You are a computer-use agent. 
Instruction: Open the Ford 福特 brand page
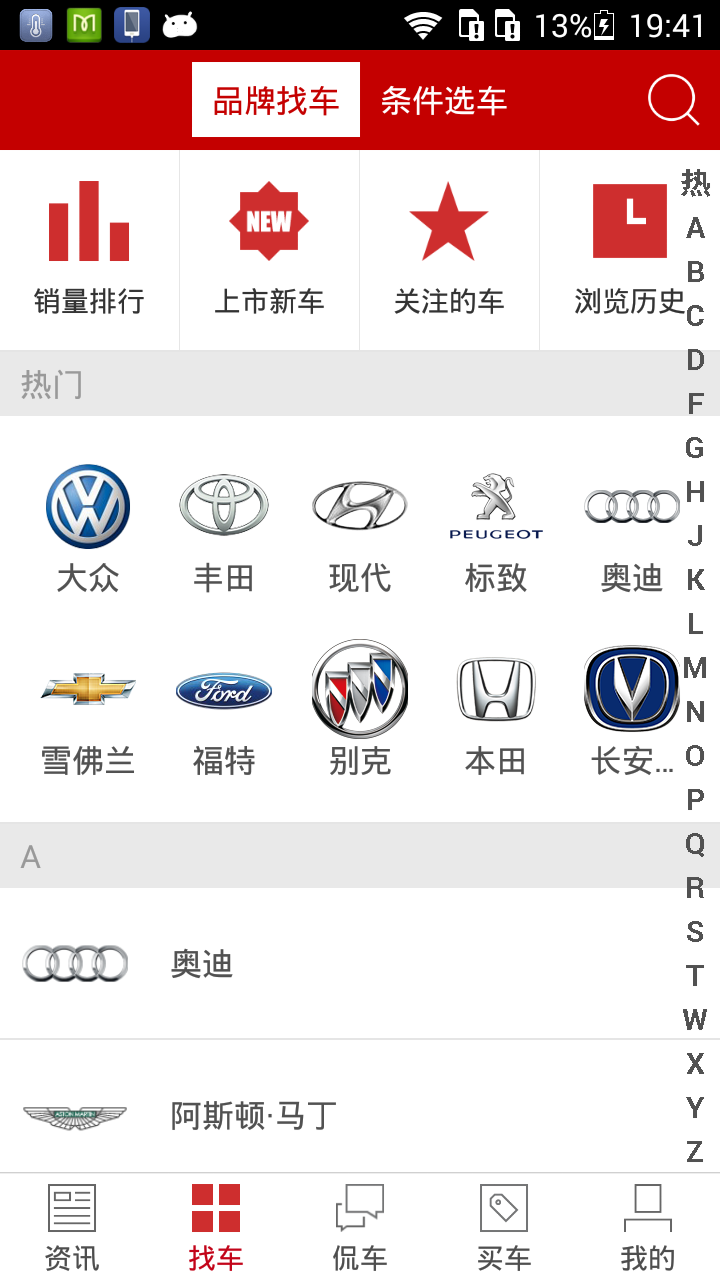click(223, 689)
